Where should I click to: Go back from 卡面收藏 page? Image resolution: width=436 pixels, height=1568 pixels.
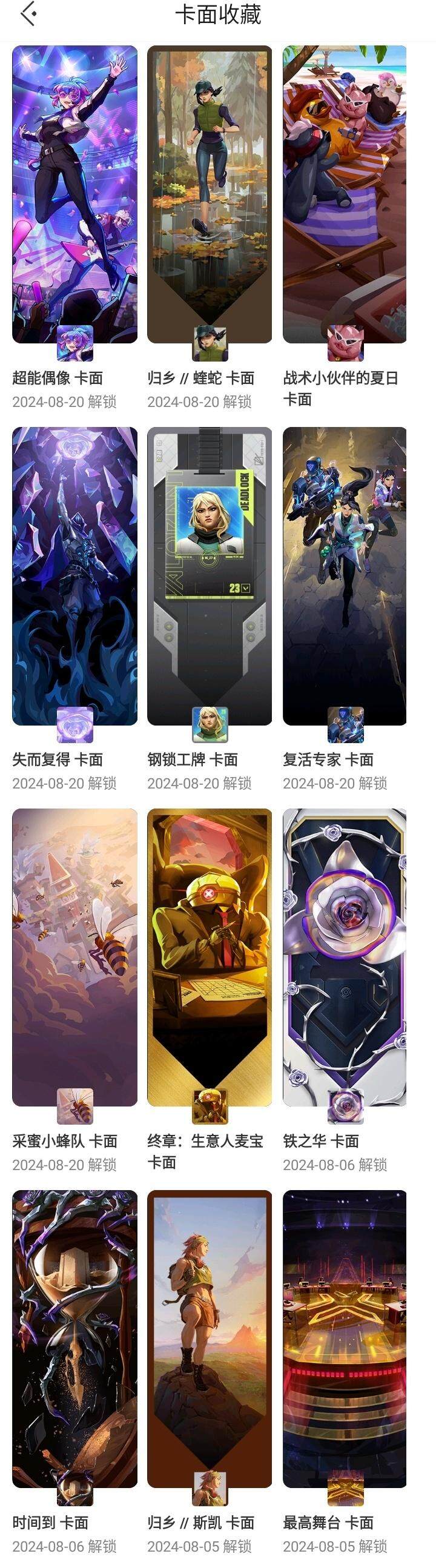click(x=28, y=15)
